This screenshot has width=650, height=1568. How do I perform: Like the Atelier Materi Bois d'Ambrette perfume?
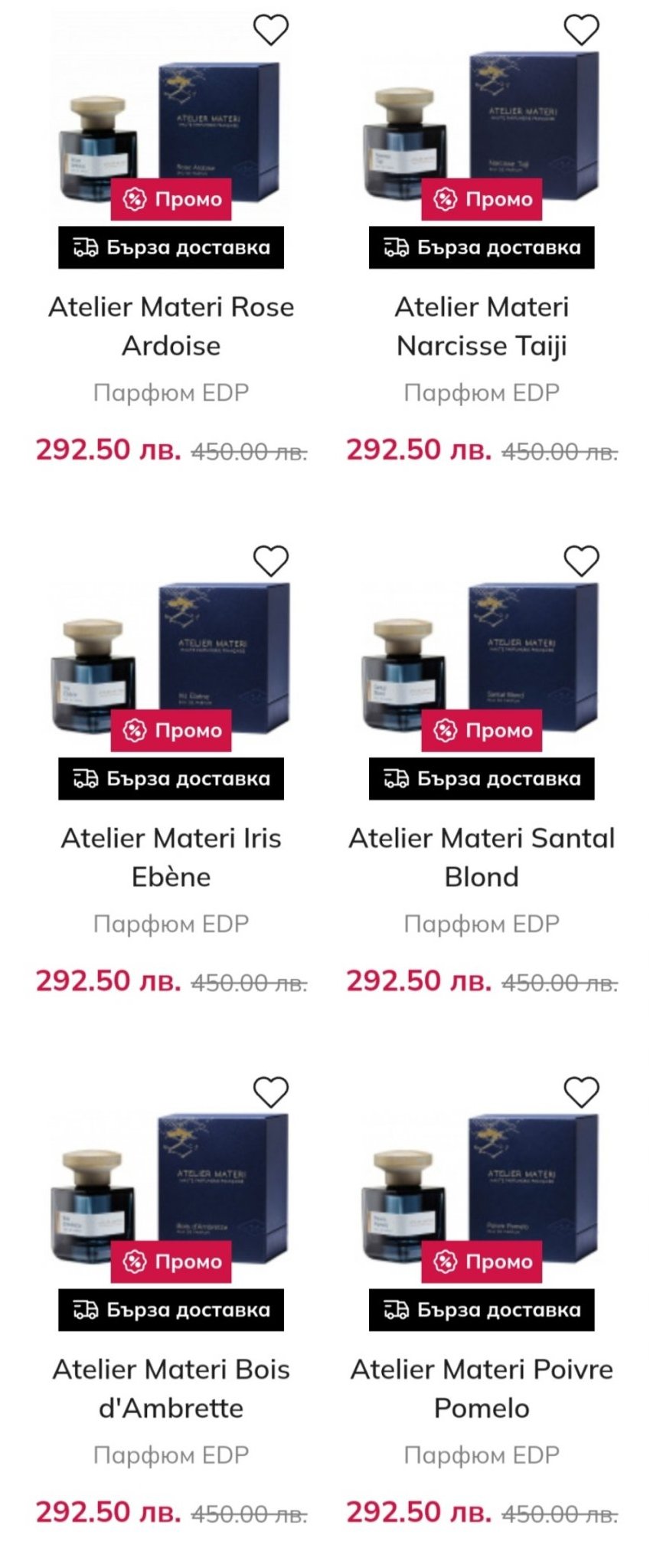click(270, 1092)
